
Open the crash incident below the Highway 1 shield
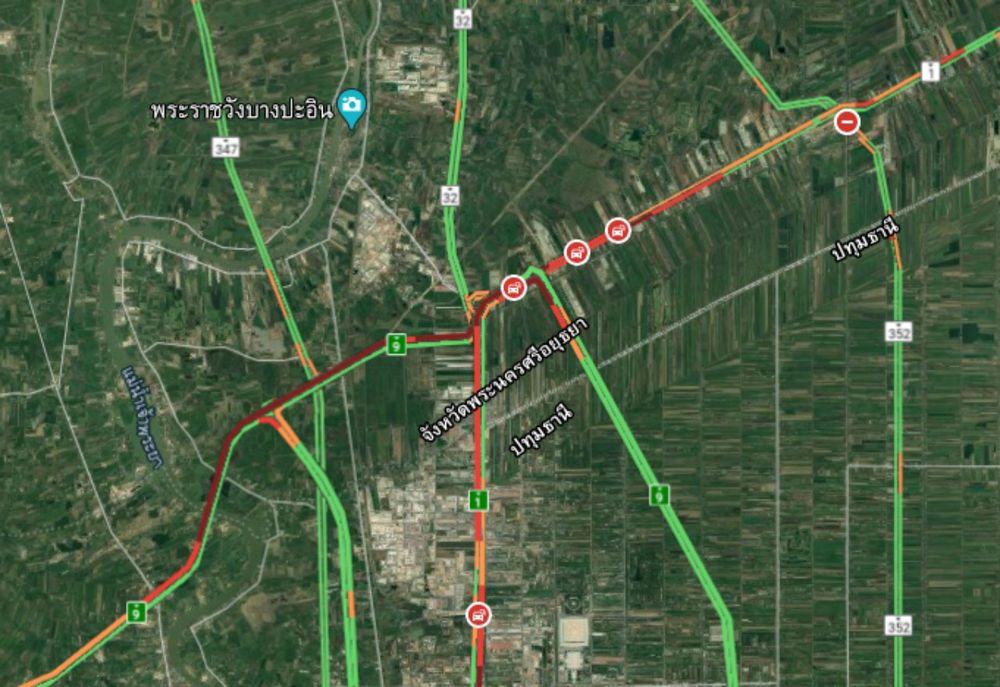tap(479, 614)
